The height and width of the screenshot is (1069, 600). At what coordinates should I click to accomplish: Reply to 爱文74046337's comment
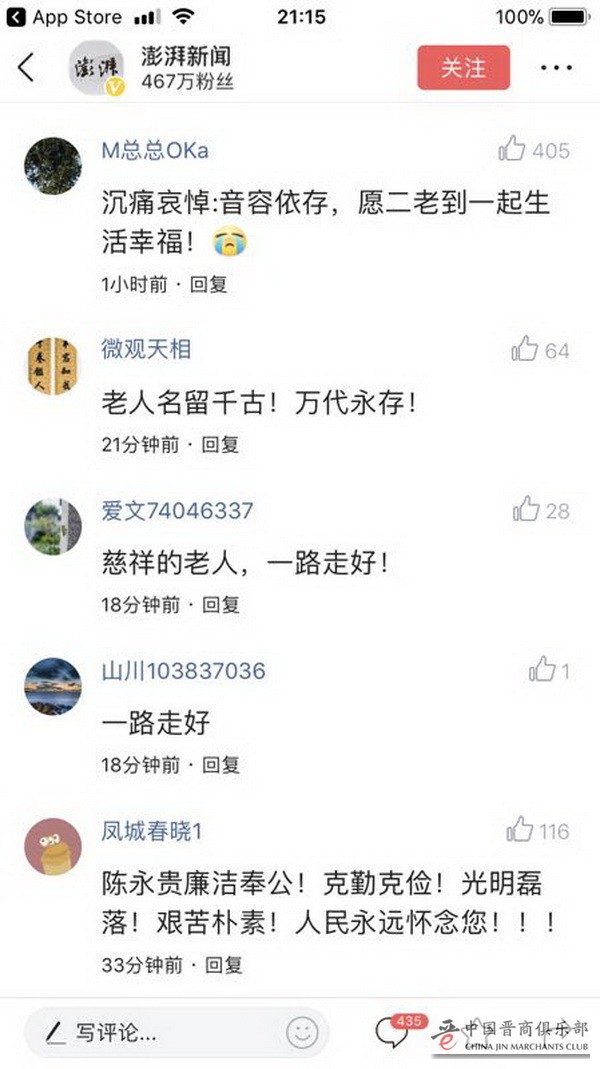coord(221,605)
